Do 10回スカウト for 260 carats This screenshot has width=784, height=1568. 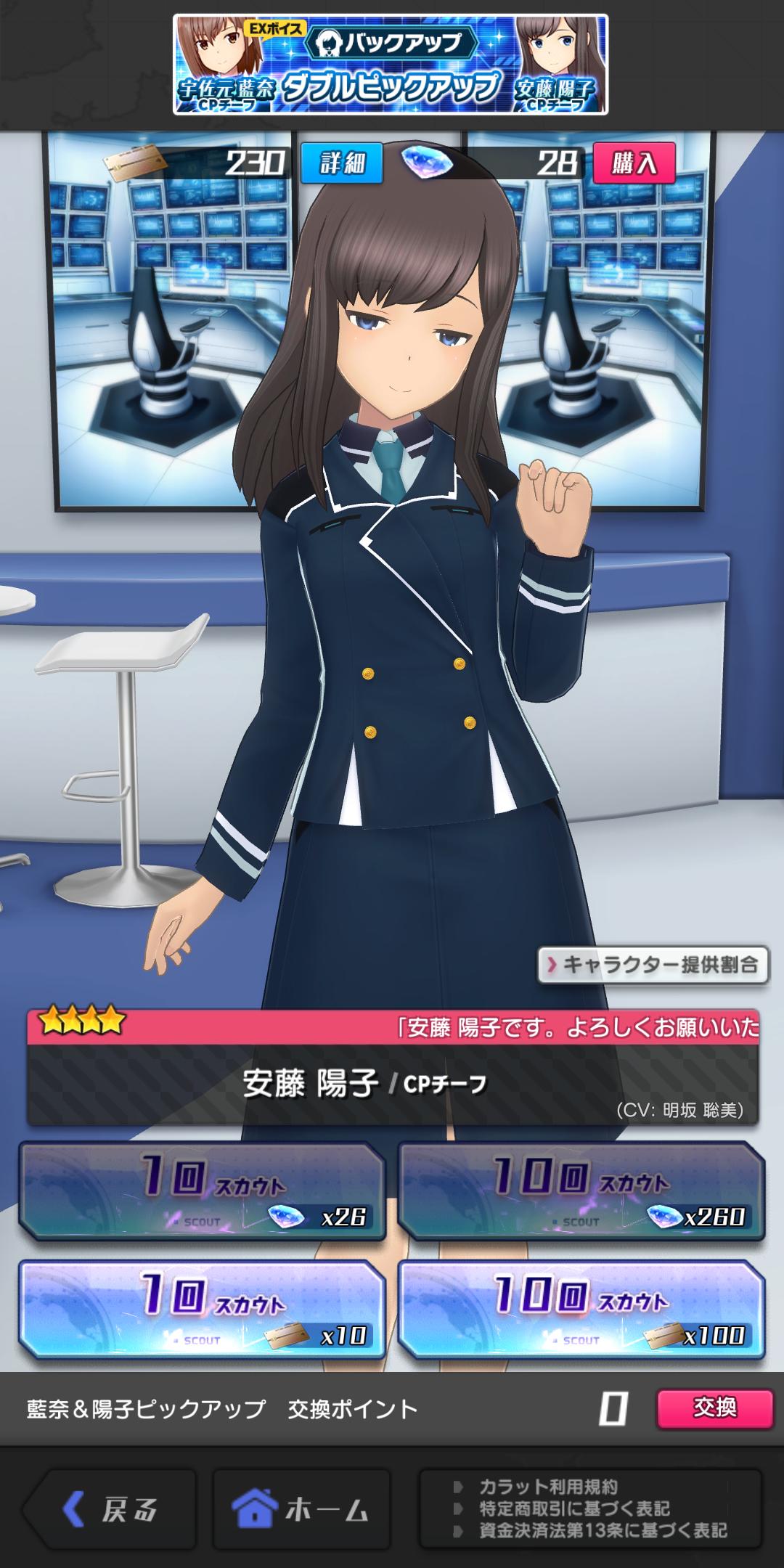pos(581,1192)
